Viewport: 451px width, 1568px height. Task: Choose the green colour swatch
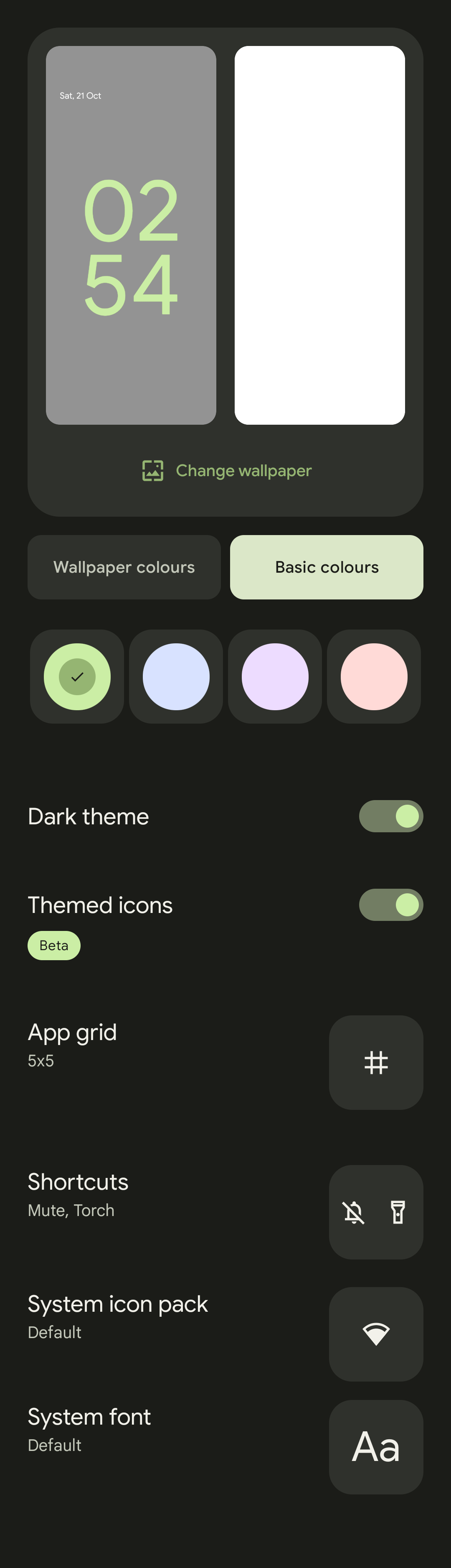[77, 677]
